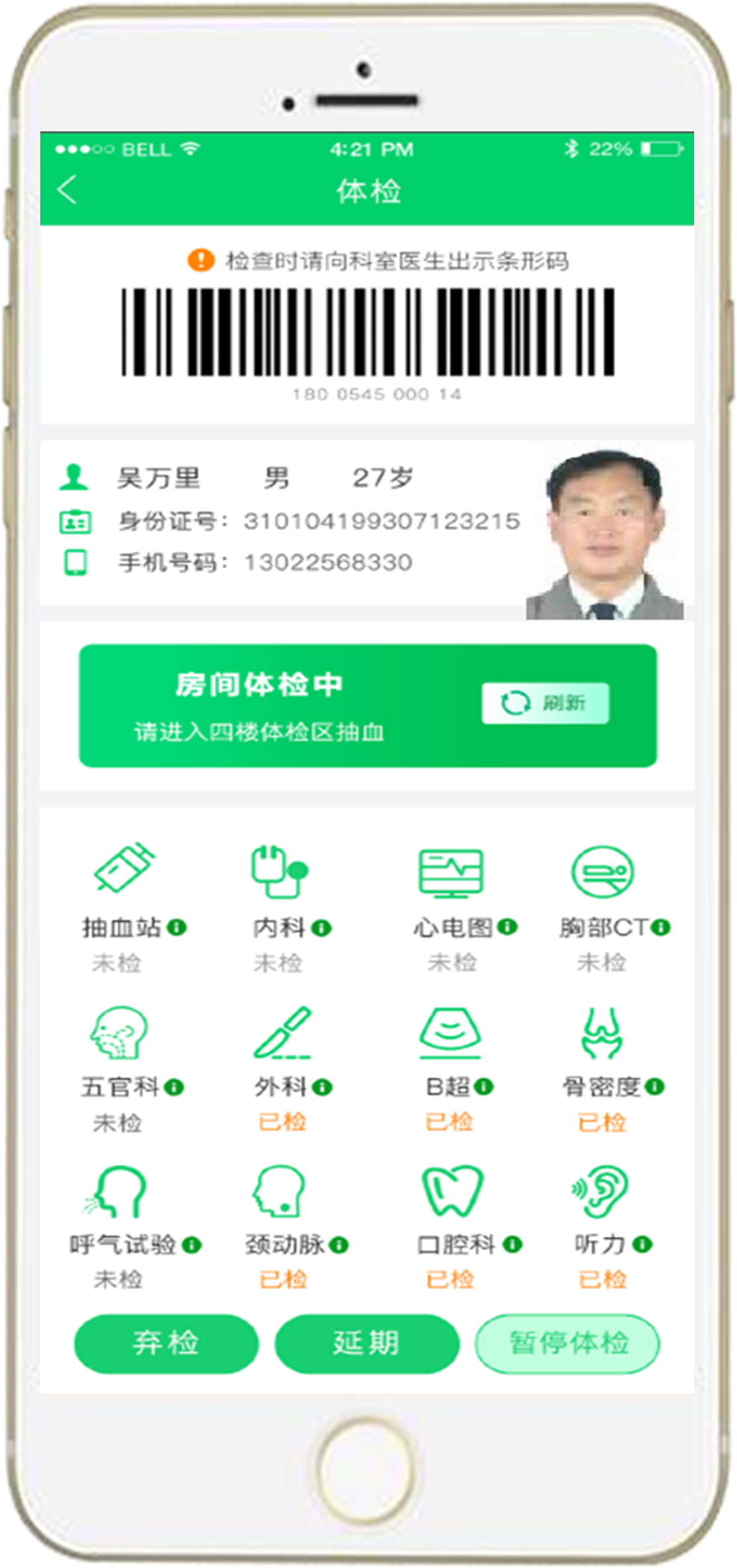Tap the 弃检 button
Image resolution: width=737 pixels, height=1568 pixels.
(166, 1344)
